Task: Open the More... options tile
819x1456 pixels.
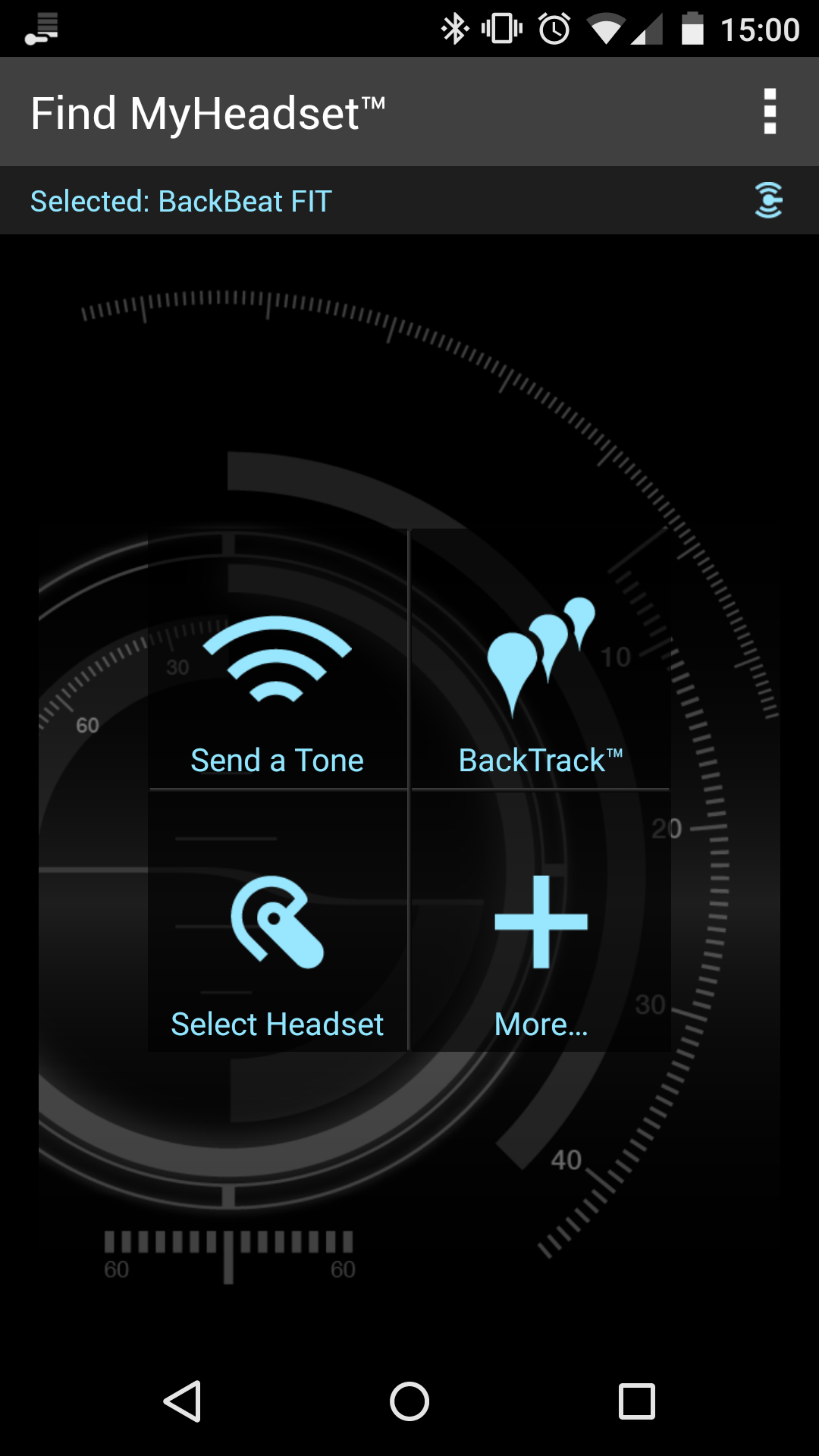Action: point(541,921)
